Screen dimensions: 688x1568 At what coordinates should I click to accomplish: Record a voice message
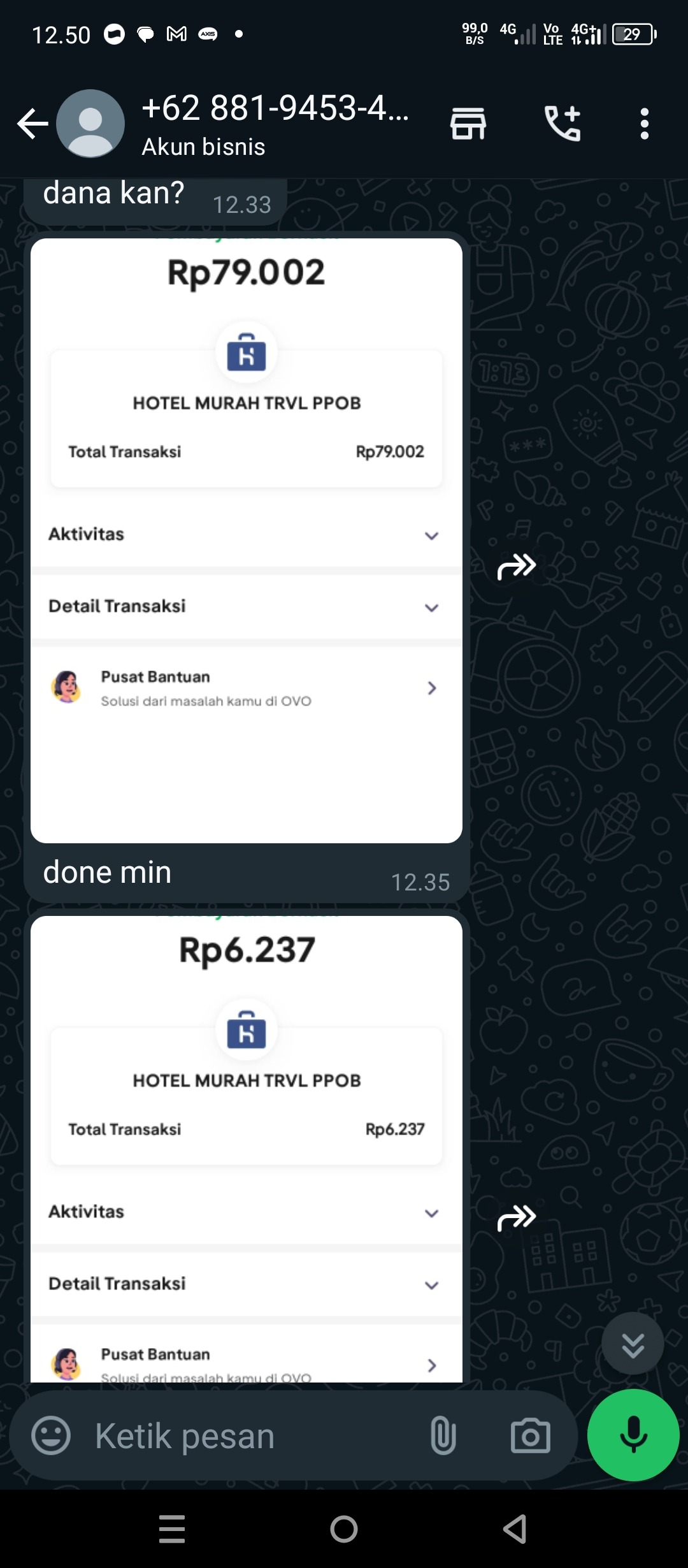(633, 1434)
